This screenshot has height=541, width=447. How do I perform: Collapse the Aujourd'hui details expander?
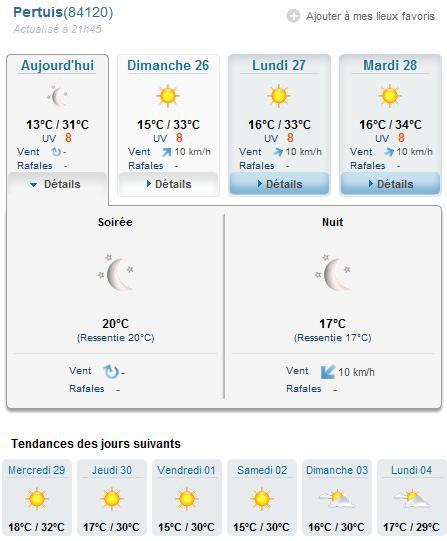point(57,184)
